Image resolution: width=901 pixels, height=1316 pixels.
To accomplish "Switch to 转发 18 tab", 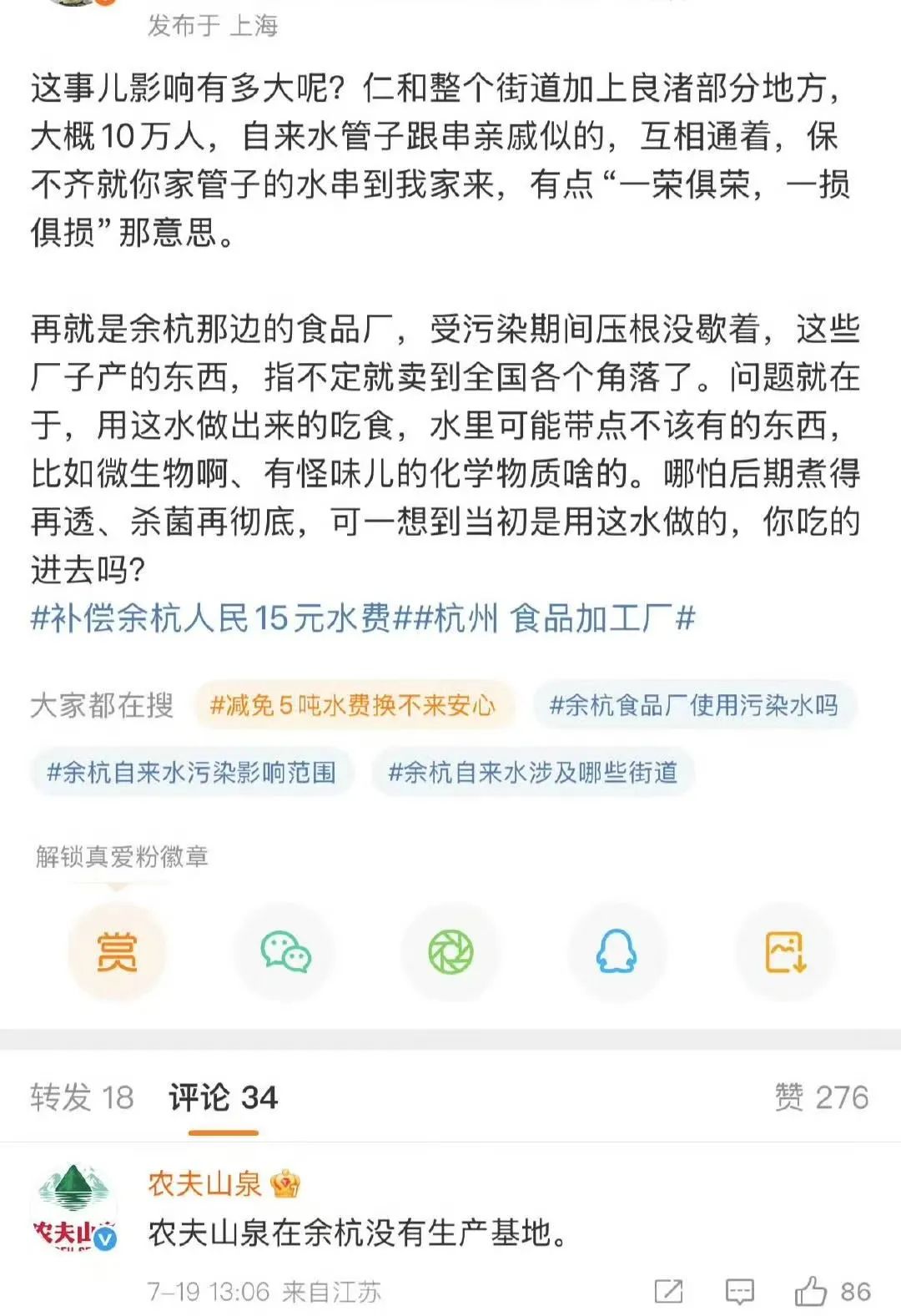I will pyautogui.click(x=82, y=1097).
